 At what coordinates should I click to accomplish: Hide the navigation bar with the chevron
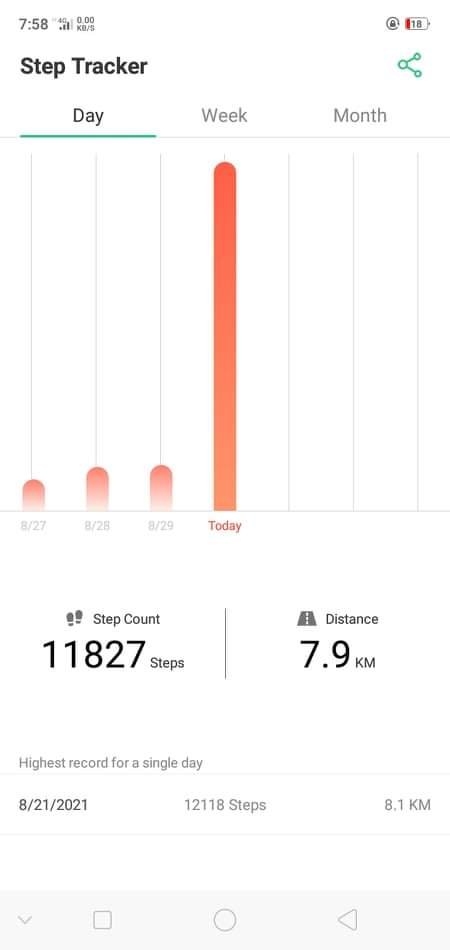25,920
